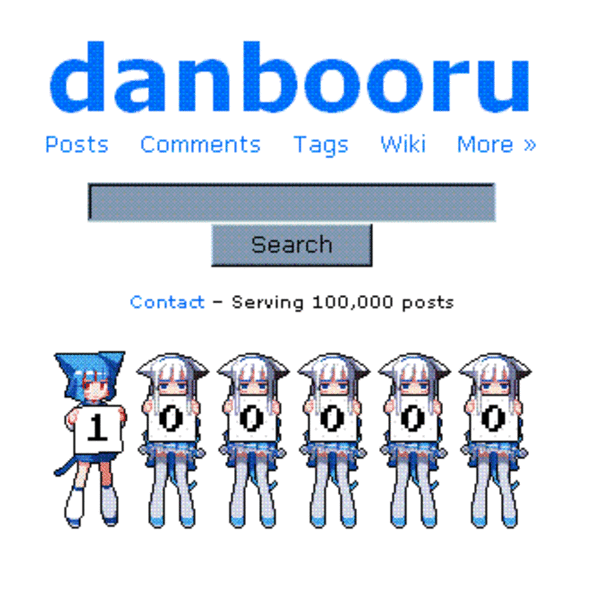Open the Tags link

320,144
